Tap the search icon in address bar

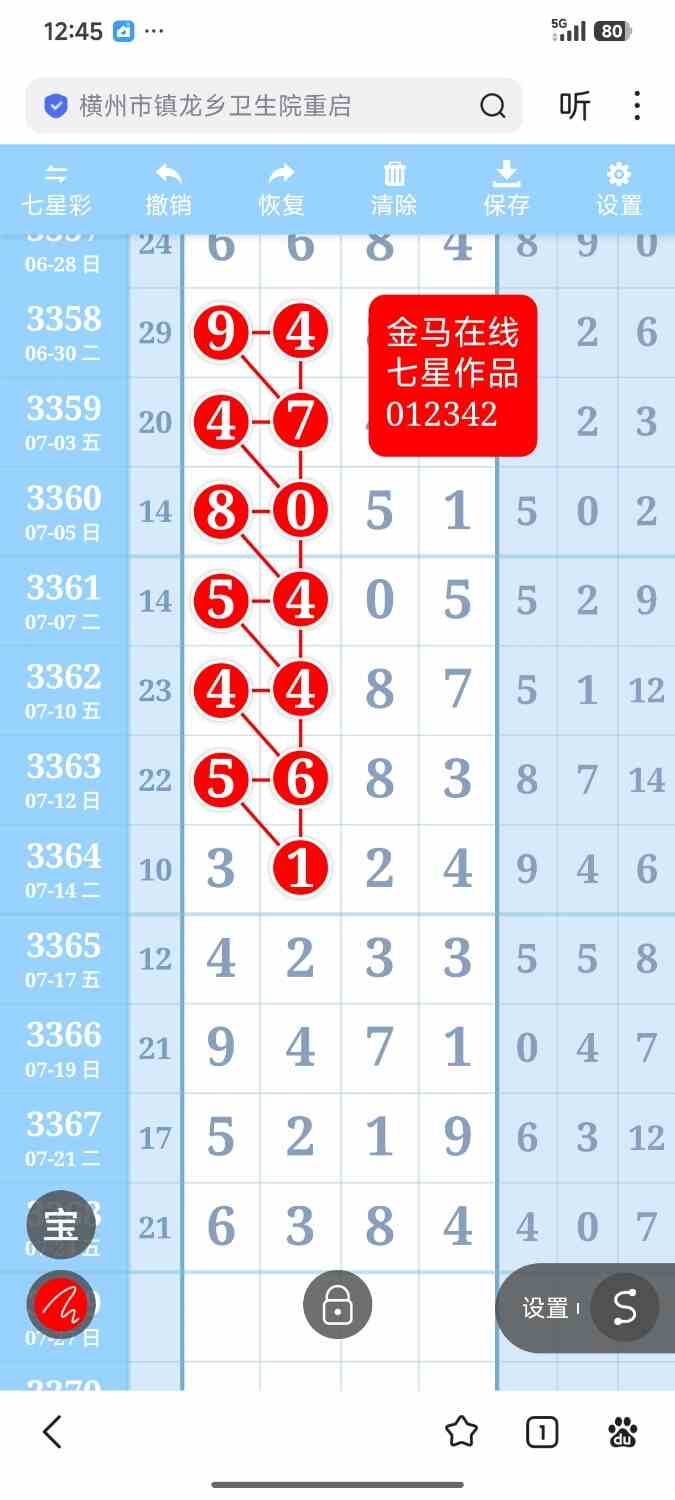click(493, 106)
